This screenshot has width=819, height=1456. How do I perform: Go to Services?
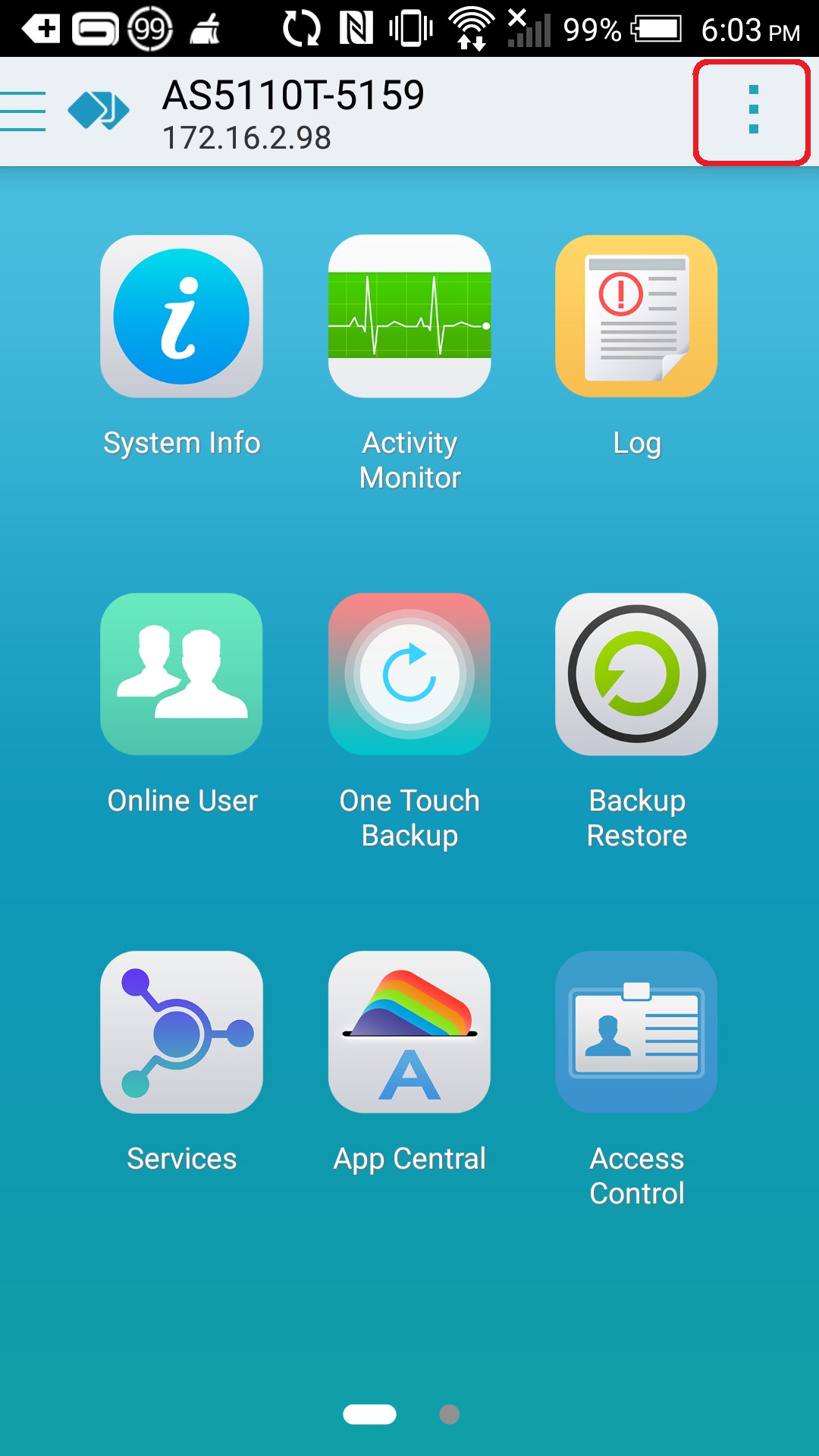(x=182, y=1032)
